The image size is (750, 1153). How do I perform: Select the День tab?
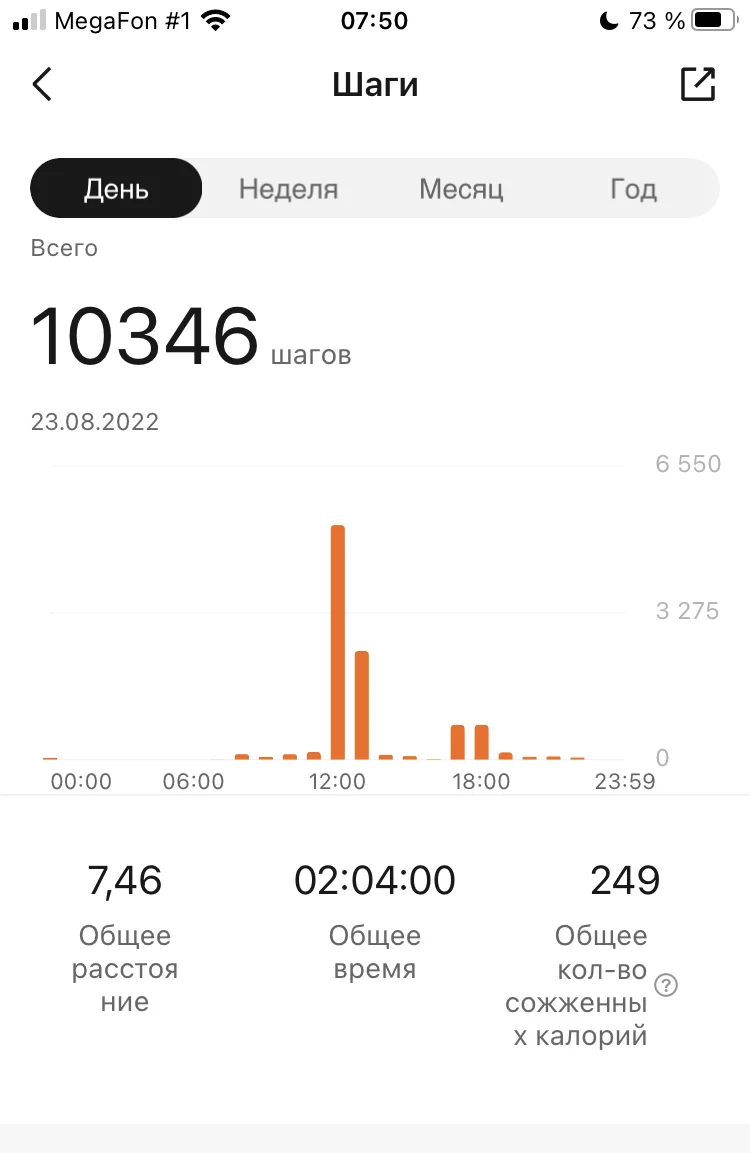pos(116,189)
